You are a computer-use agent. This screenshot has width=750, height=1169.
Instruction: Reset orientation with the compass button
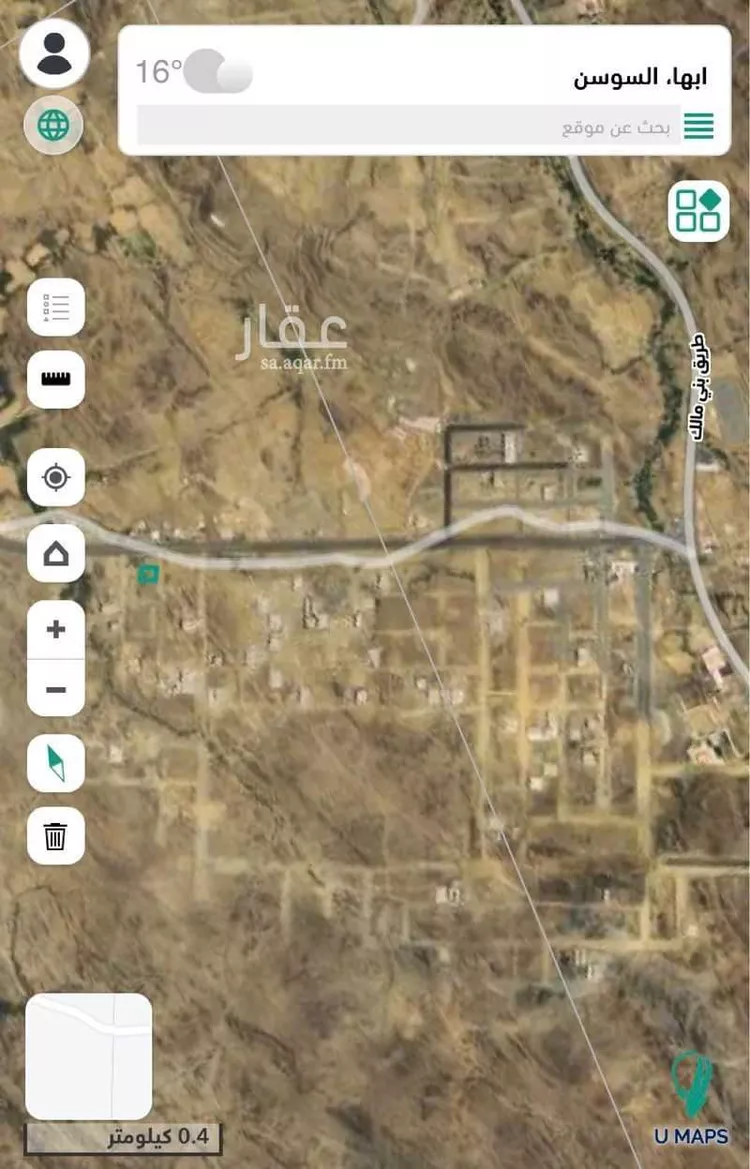56,763
